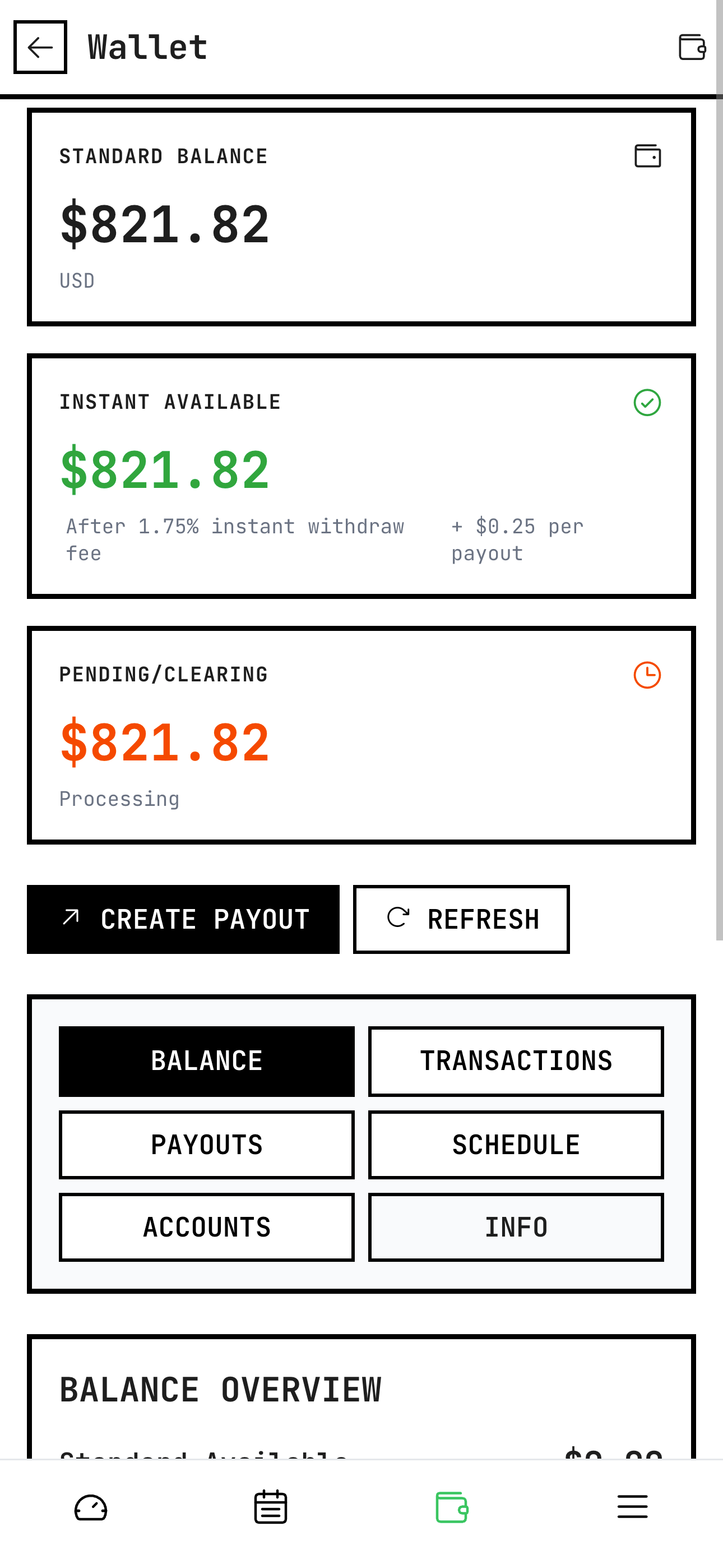Image resolution: width=723 pixels, height=1568 pixels.
Task: Switch to the Transactions tab
Action: click(516, 1060)
